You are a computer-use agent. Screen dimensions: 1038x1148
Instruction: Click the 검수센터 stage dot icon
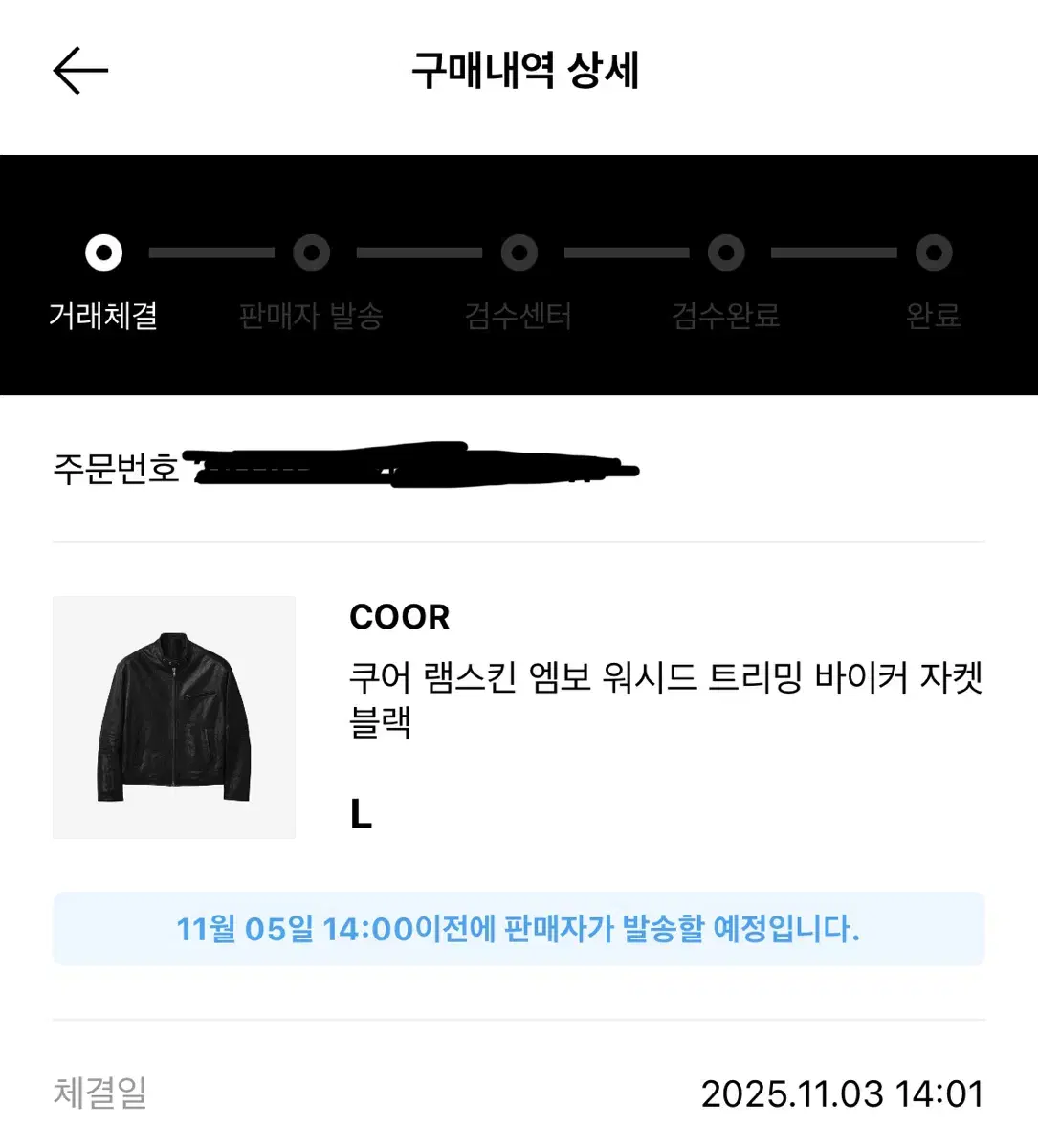click(x=519, y=253)
